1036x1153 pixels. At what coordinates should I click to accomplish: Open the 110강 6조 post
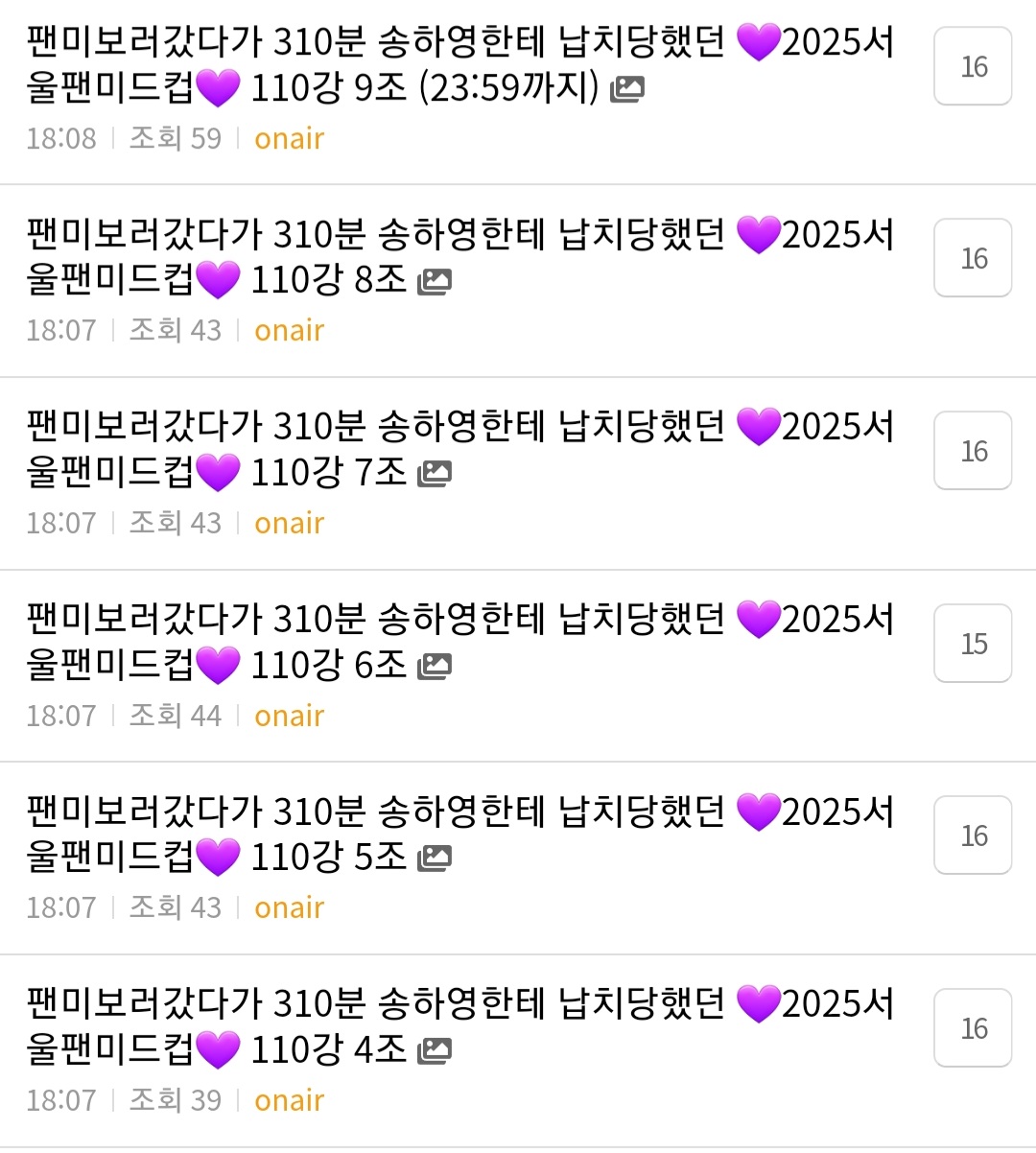pyautogui.click(x=460, y=643)
